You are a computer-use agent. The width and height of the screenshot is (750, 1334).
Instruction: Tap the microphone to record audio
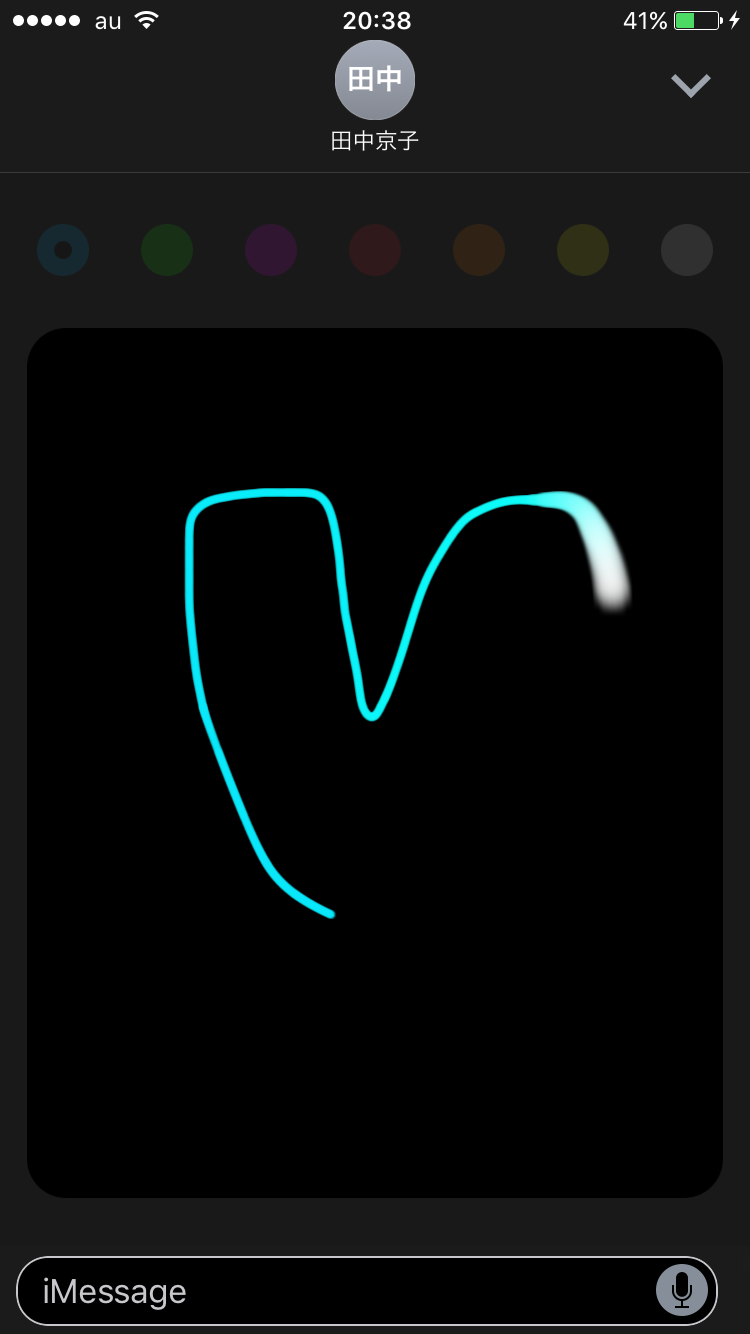682,1291
